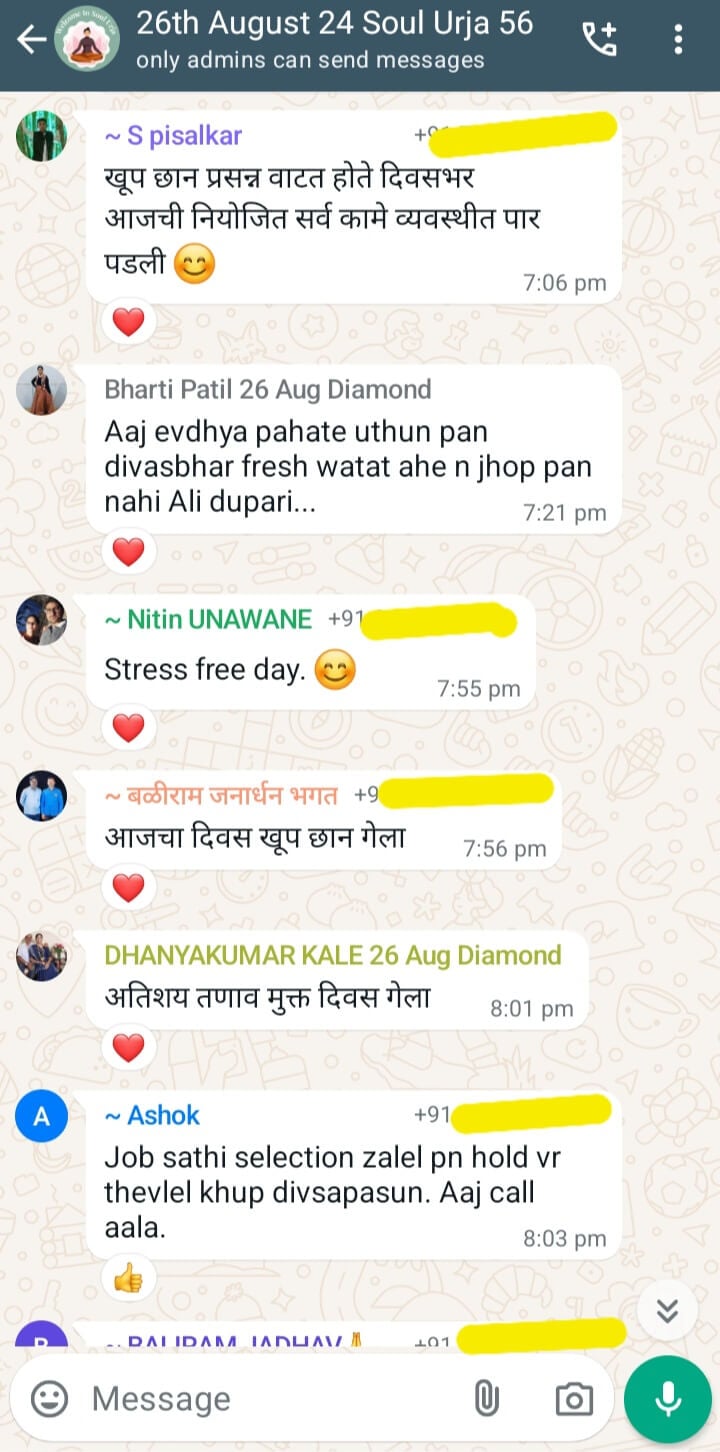Screen dimensions: 720x1452
Task: Attach a file with the paperclip
Action: (x=486, y=1399)
